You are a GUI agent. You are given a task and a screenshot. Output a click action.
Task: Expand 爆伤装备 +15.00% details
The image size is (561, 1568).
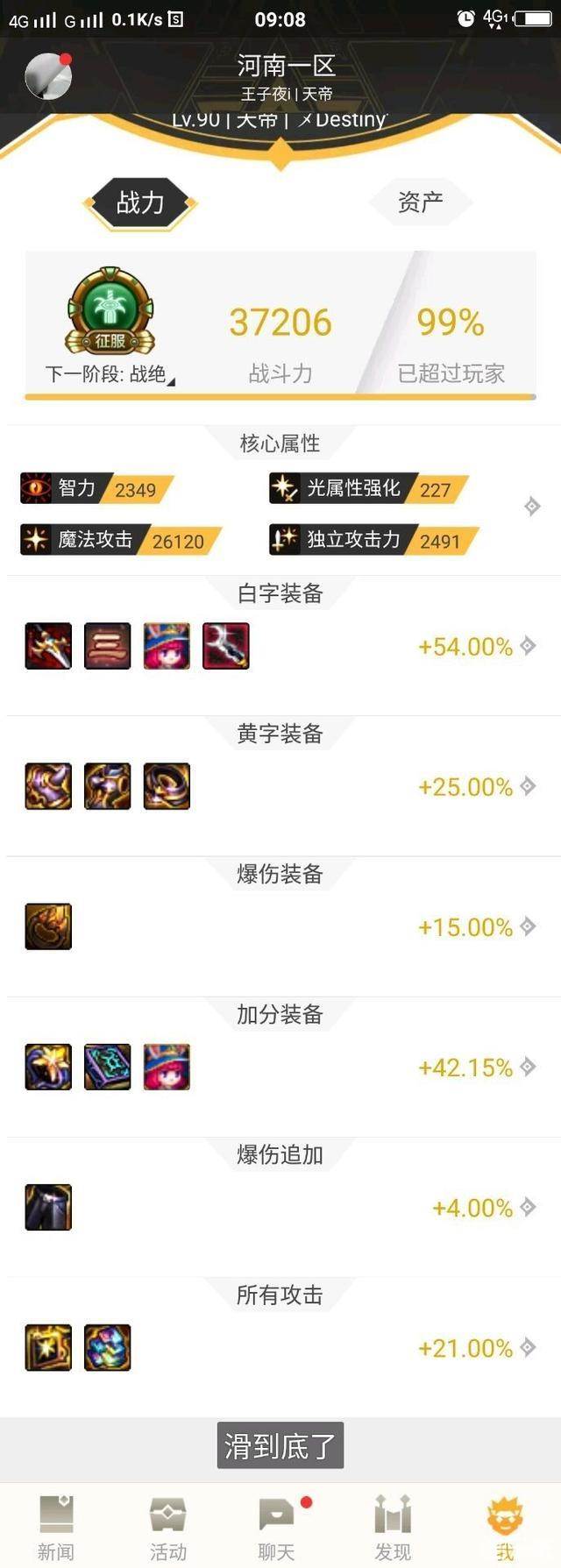528,926
